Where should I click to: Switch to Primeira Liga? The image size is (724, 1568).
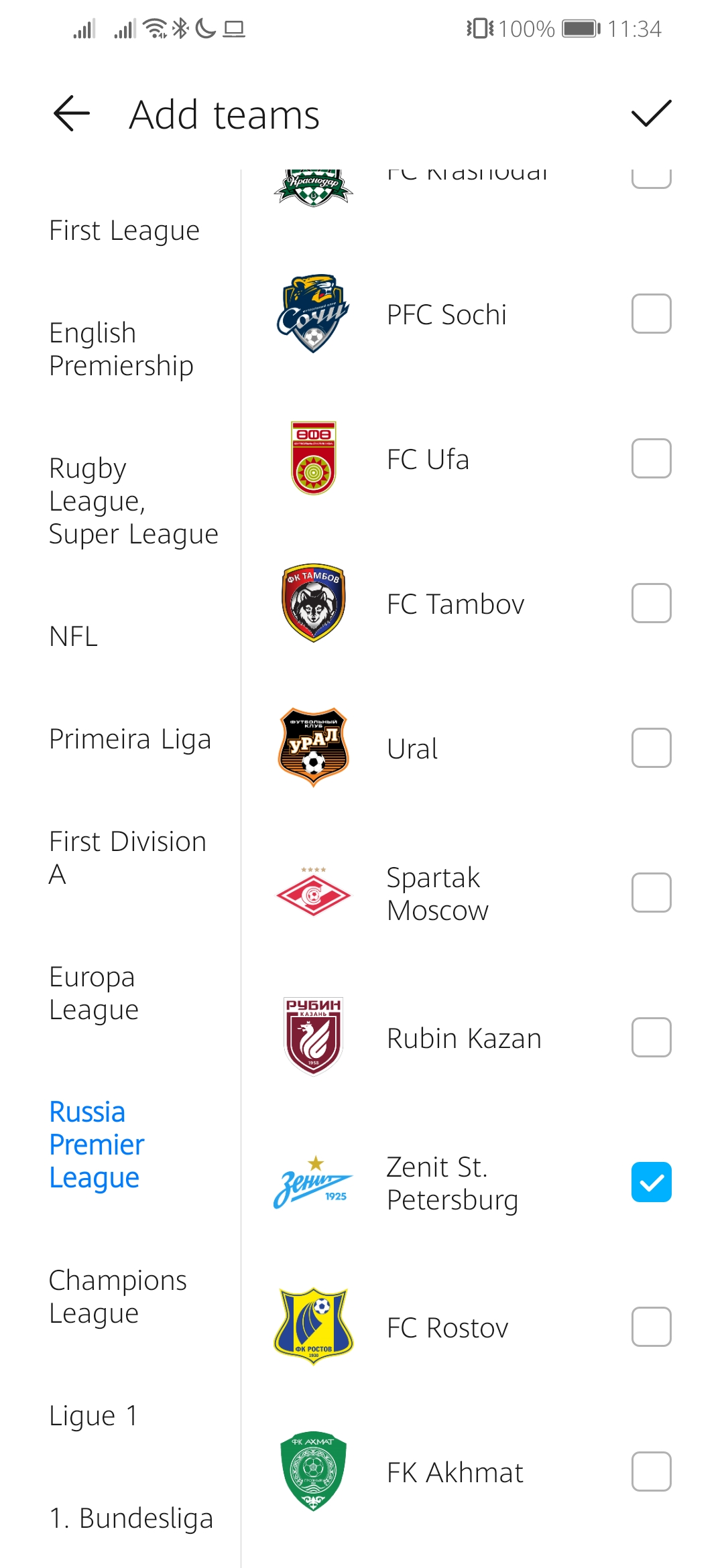pos(130,739)
